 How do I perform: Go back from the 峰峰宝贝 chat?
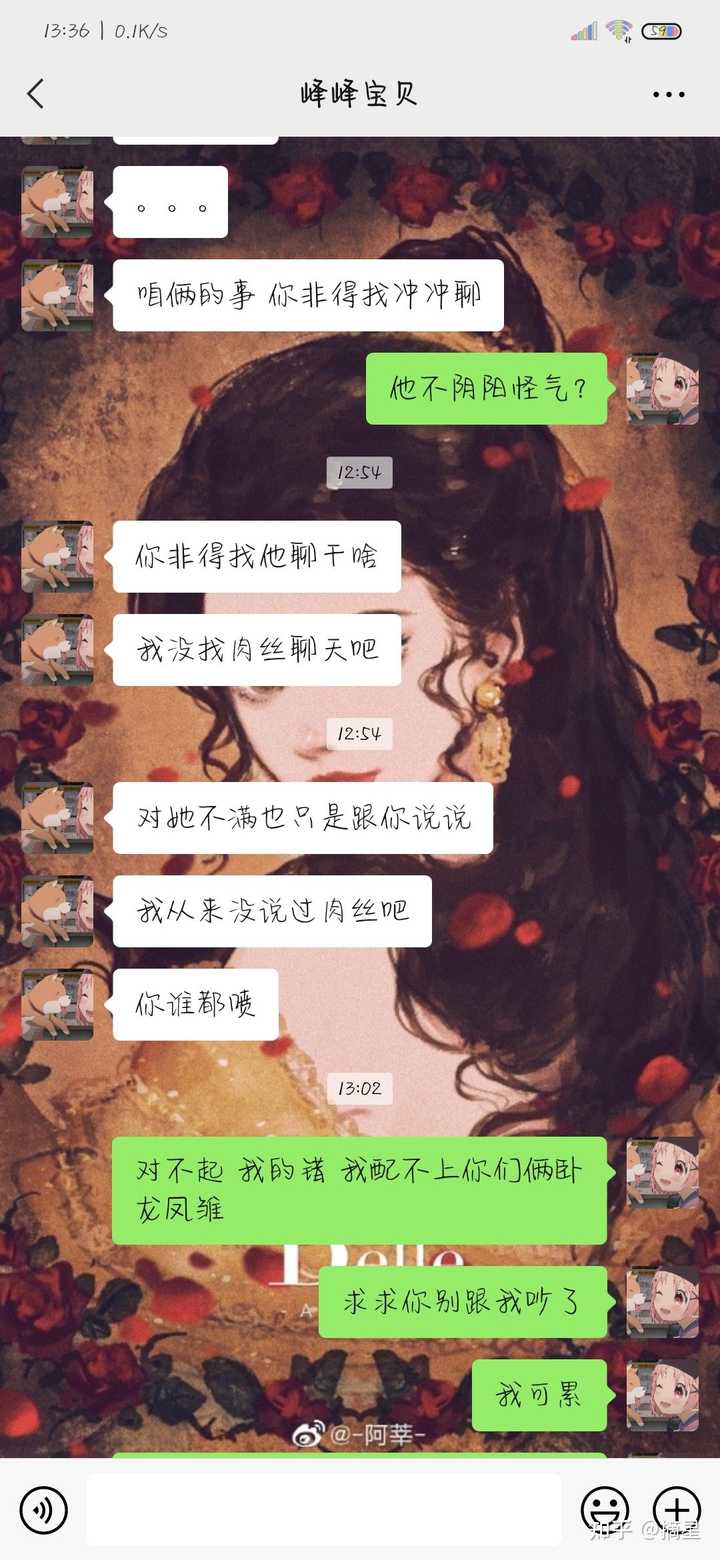(x=36, y=94)
